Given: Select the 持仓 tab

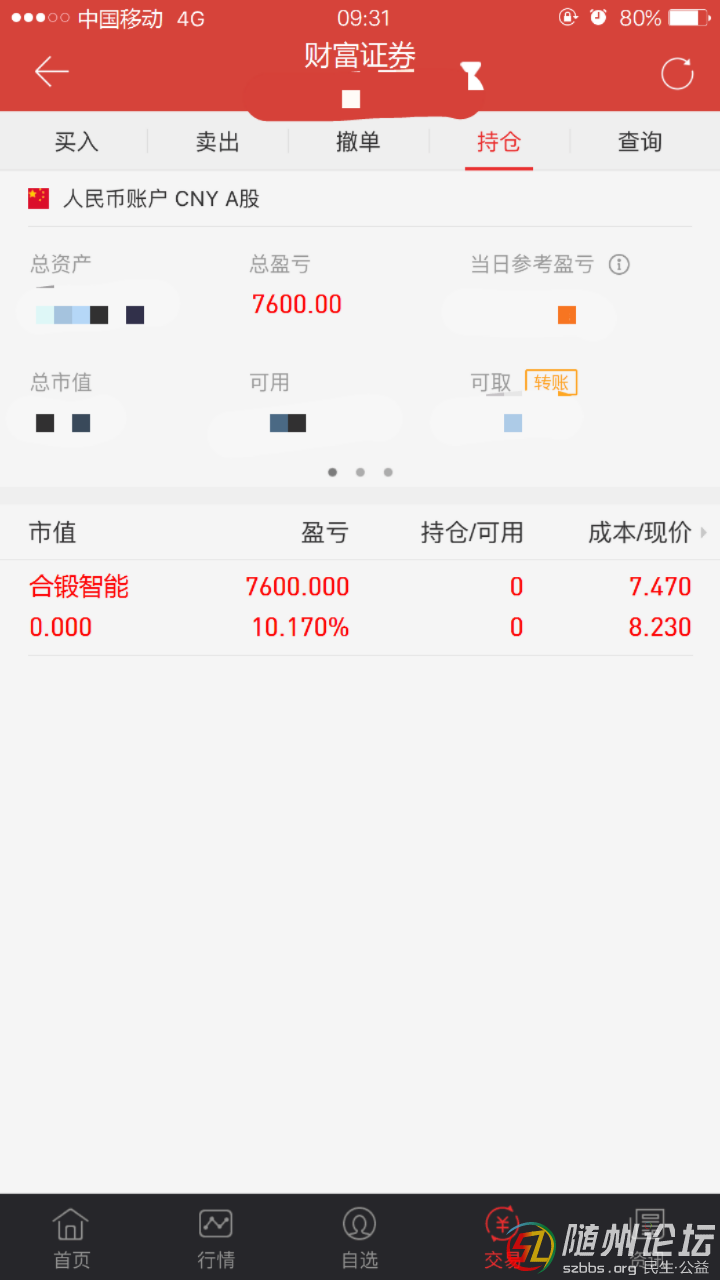Looking at the screenshot, I should pyautogui.click(x=499, y=142).
